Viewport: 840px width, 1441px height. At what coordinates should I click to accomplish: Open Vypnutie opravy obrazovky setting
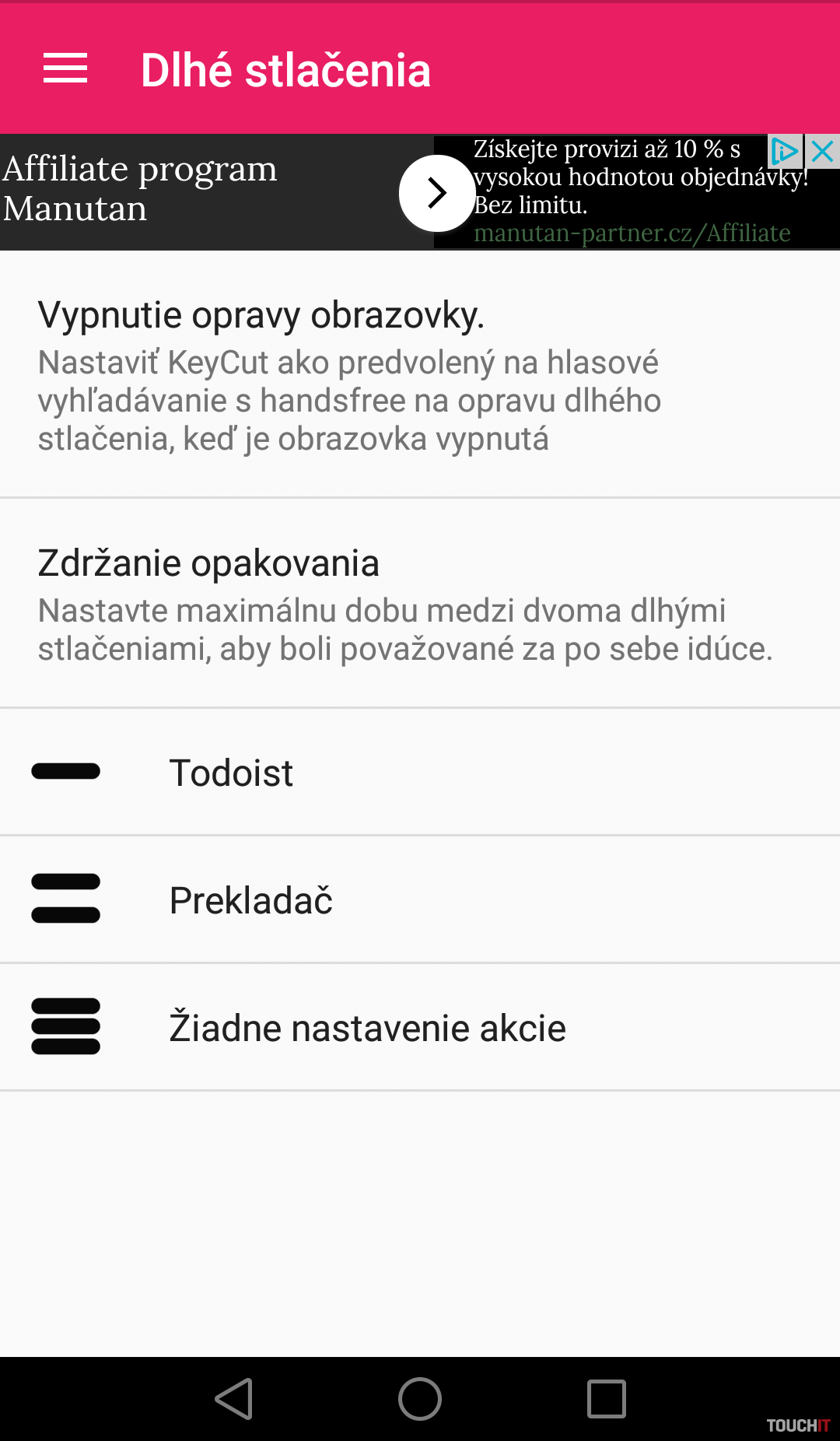coord(420,374)
